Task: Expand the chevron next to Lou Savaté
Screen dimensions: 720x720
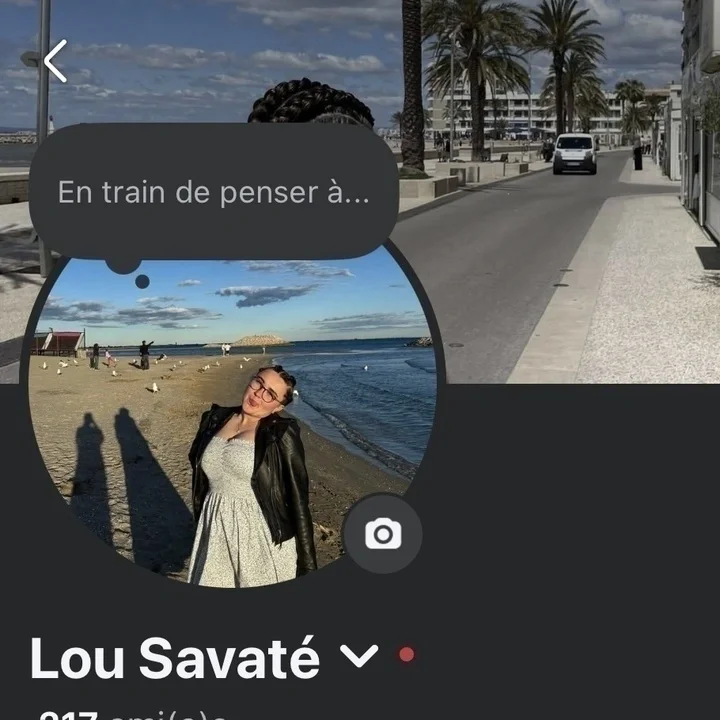Action: [358, 657]
